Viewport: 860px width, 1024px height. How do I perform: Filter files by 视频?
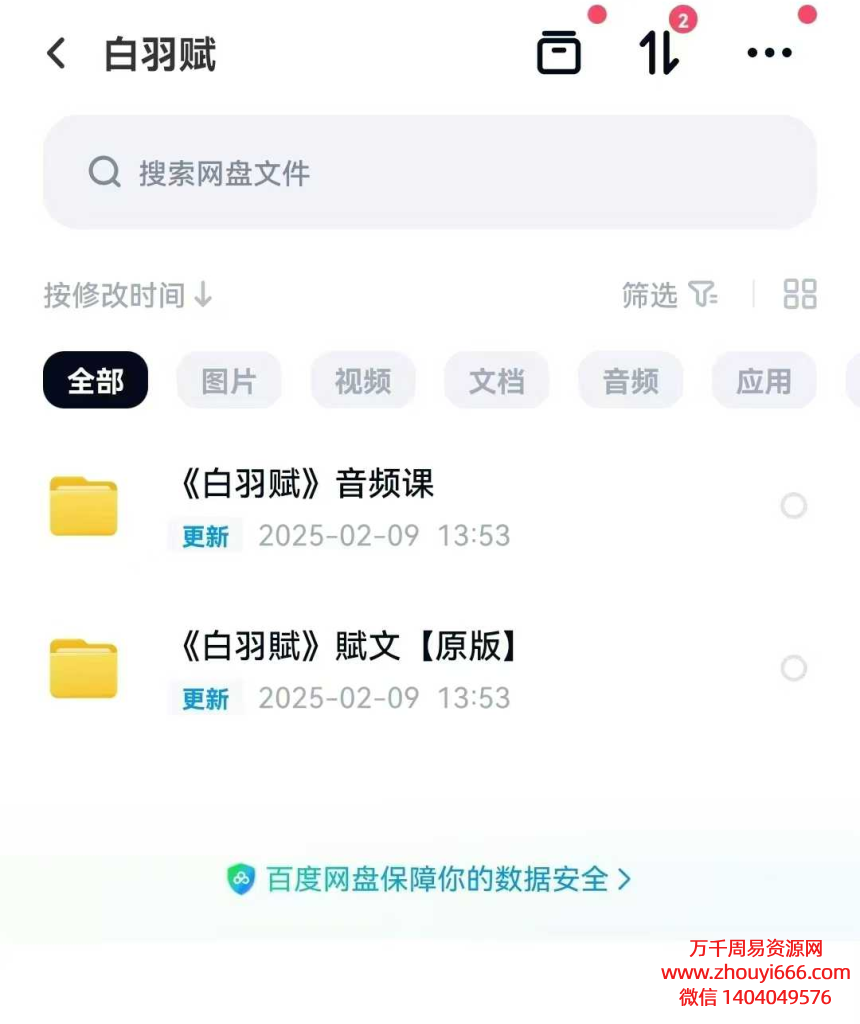(363, 381)
